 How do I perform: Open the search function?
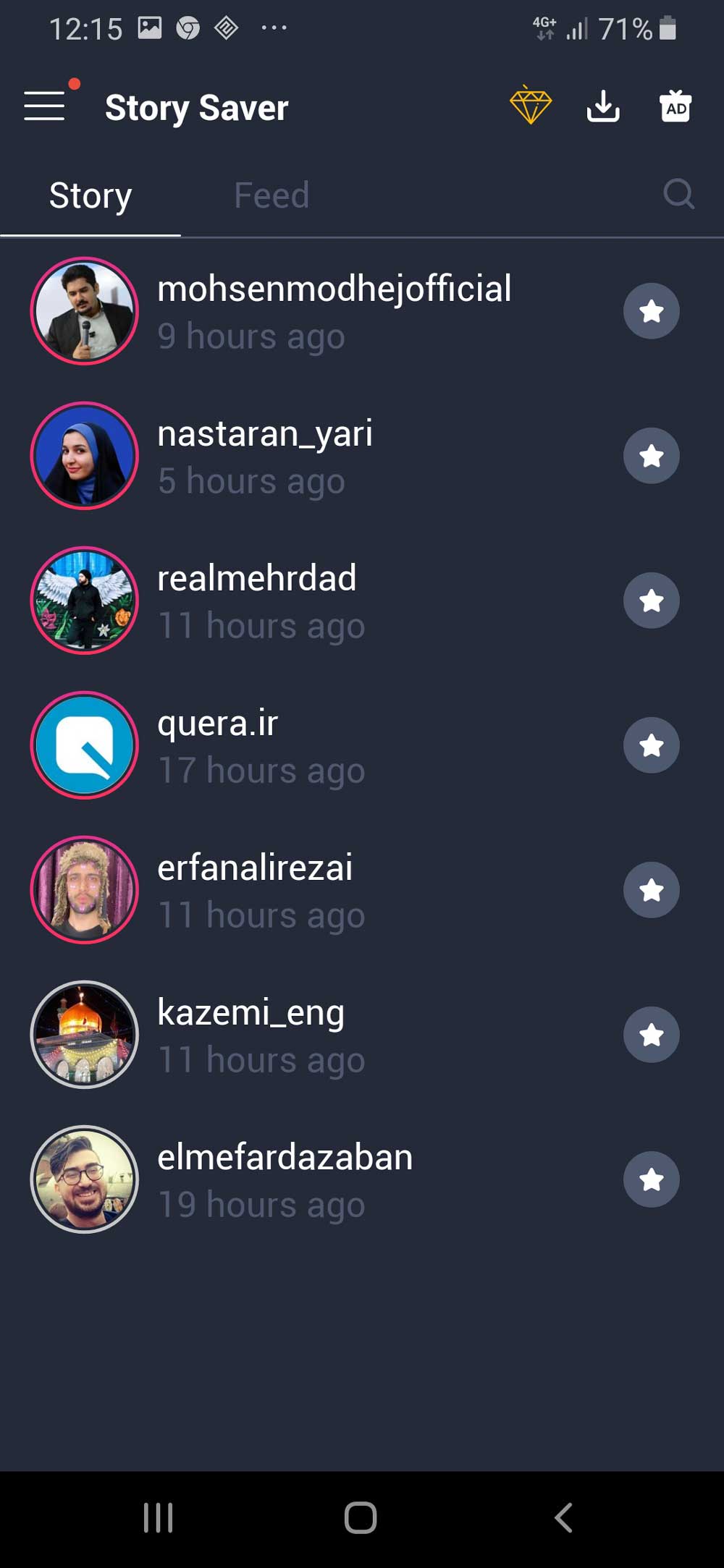679,194
